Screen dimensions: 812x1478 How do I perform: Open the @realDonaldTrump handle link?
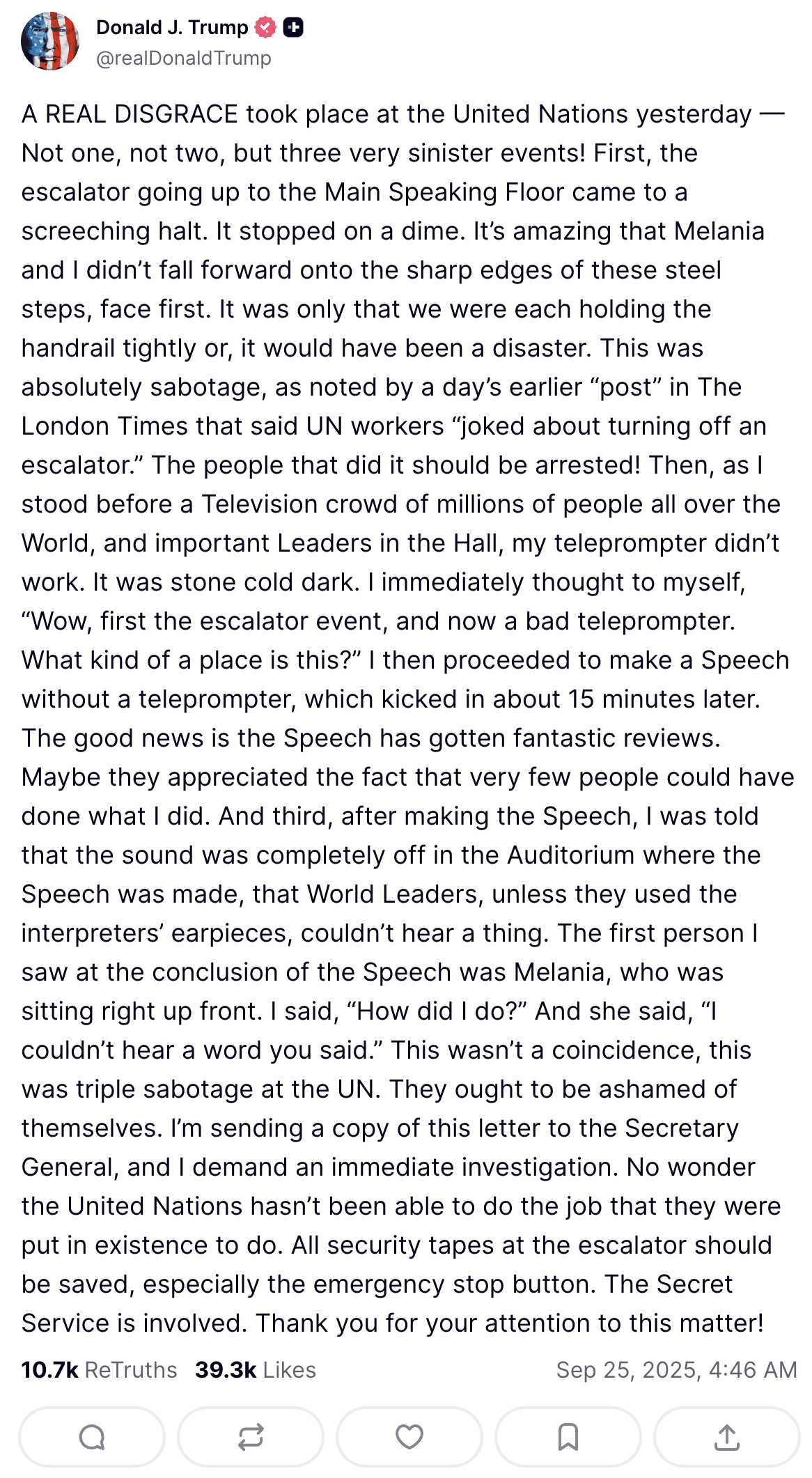(183, 58)
